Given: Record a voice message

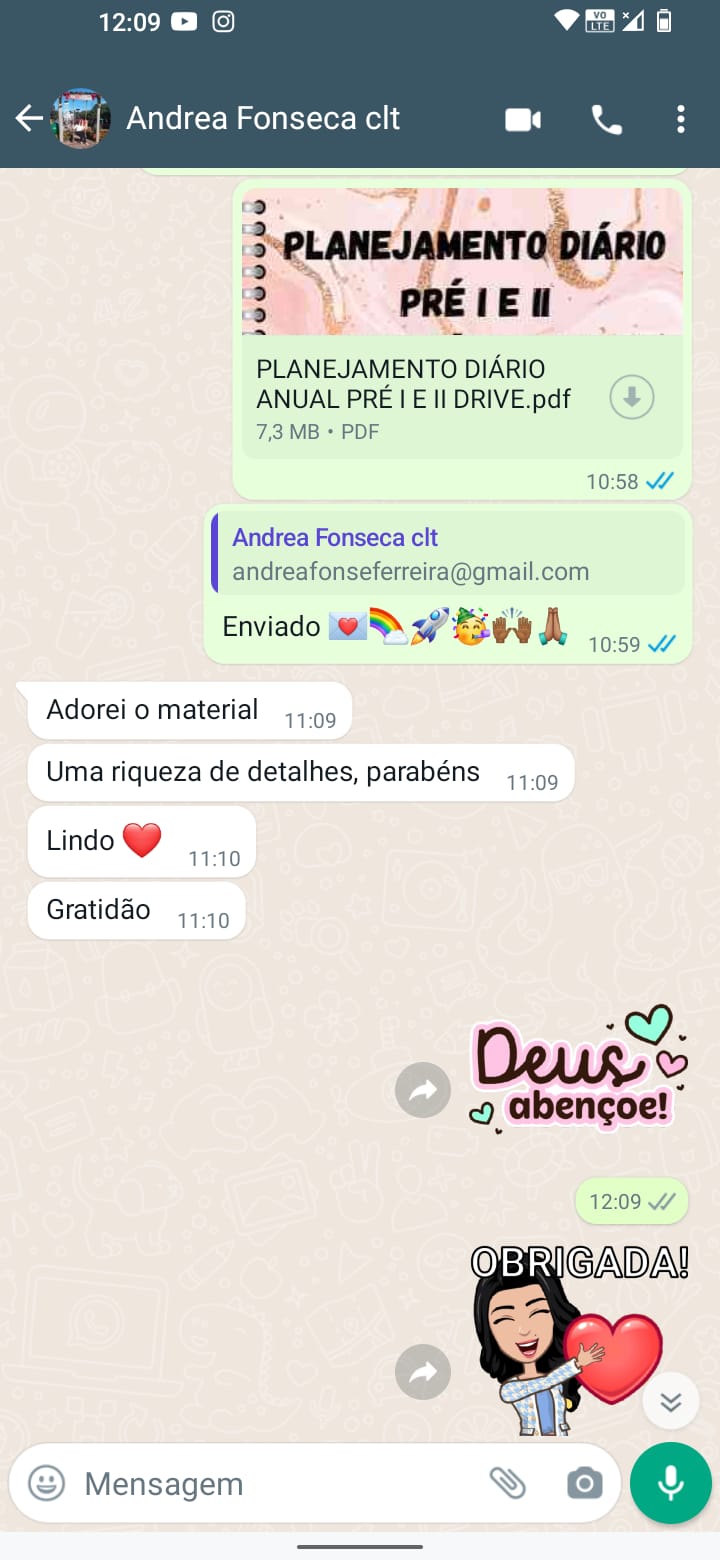Looking at the screenshot, I should (x=671, y=1483).
